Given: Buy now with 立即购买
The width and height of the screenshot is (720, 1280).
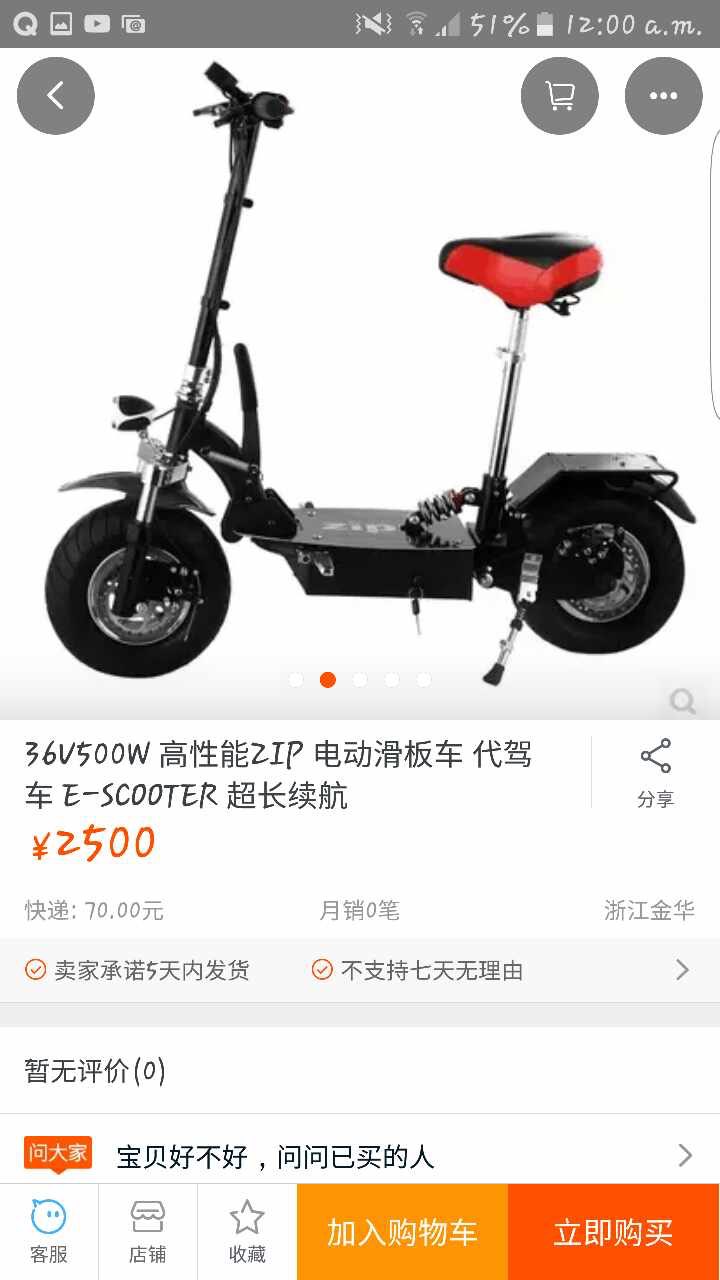Looking at the screenshot, I should point(613,1232).
